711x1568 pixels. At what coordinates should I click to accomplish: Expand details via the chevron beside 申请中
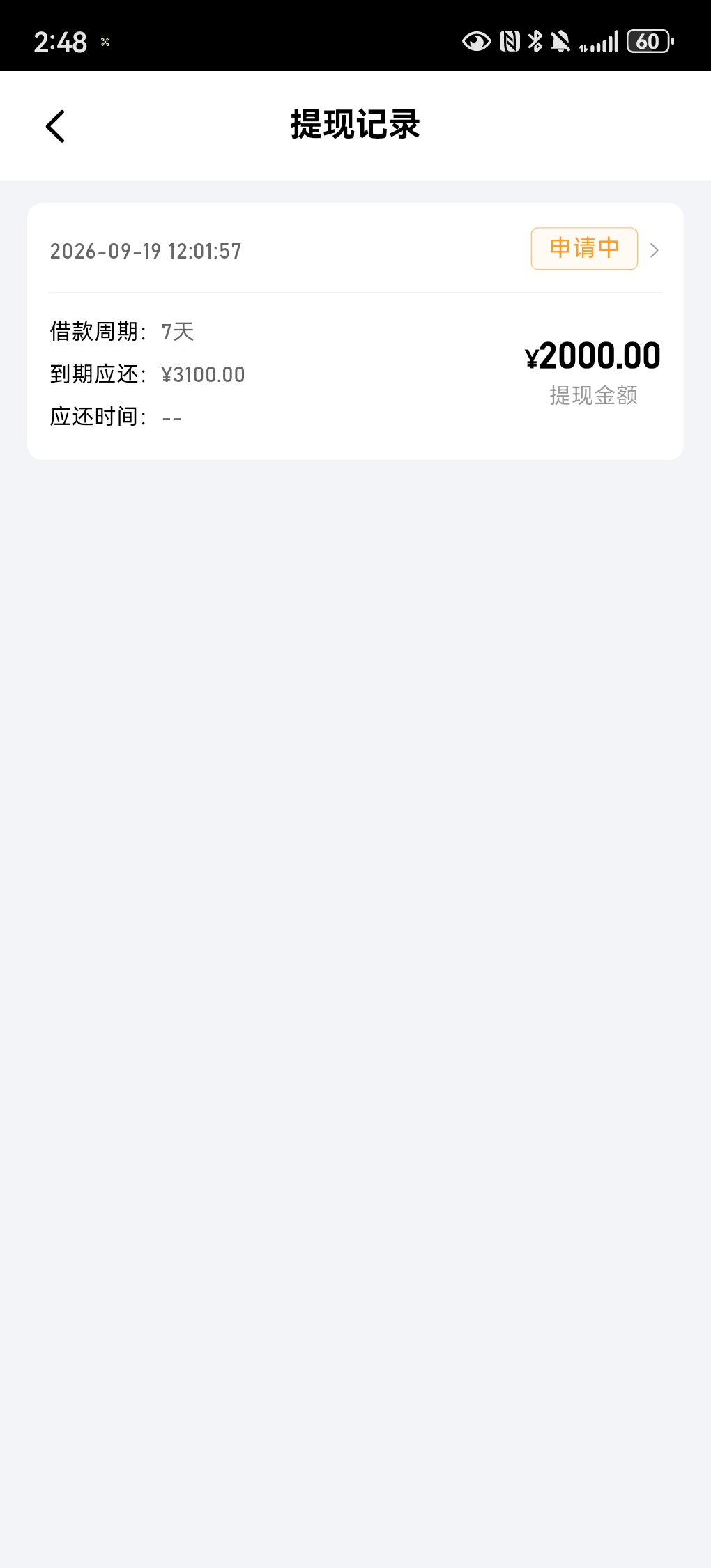(x=654, y=250)
